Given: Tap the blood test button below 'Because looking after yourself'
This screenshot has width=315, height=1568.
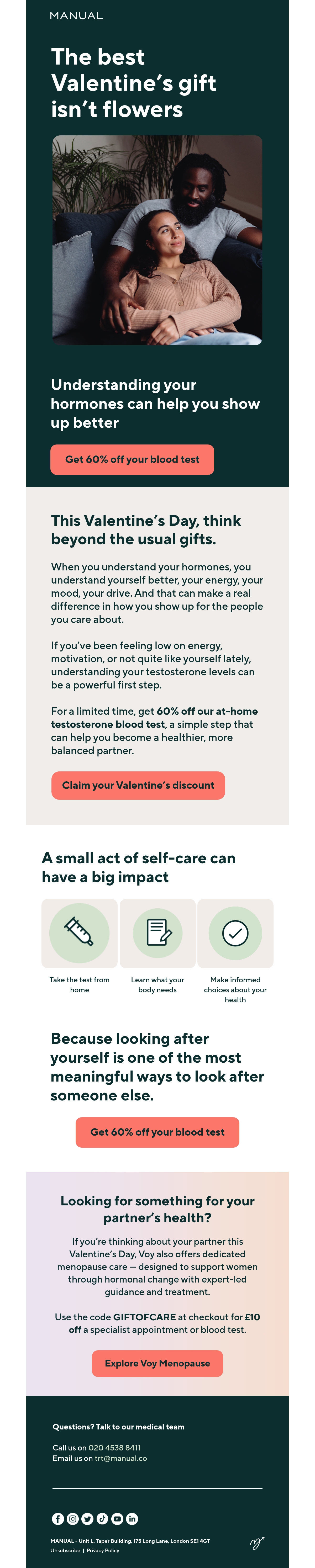Looking at the screenshot, I should tap(157, 1132).
